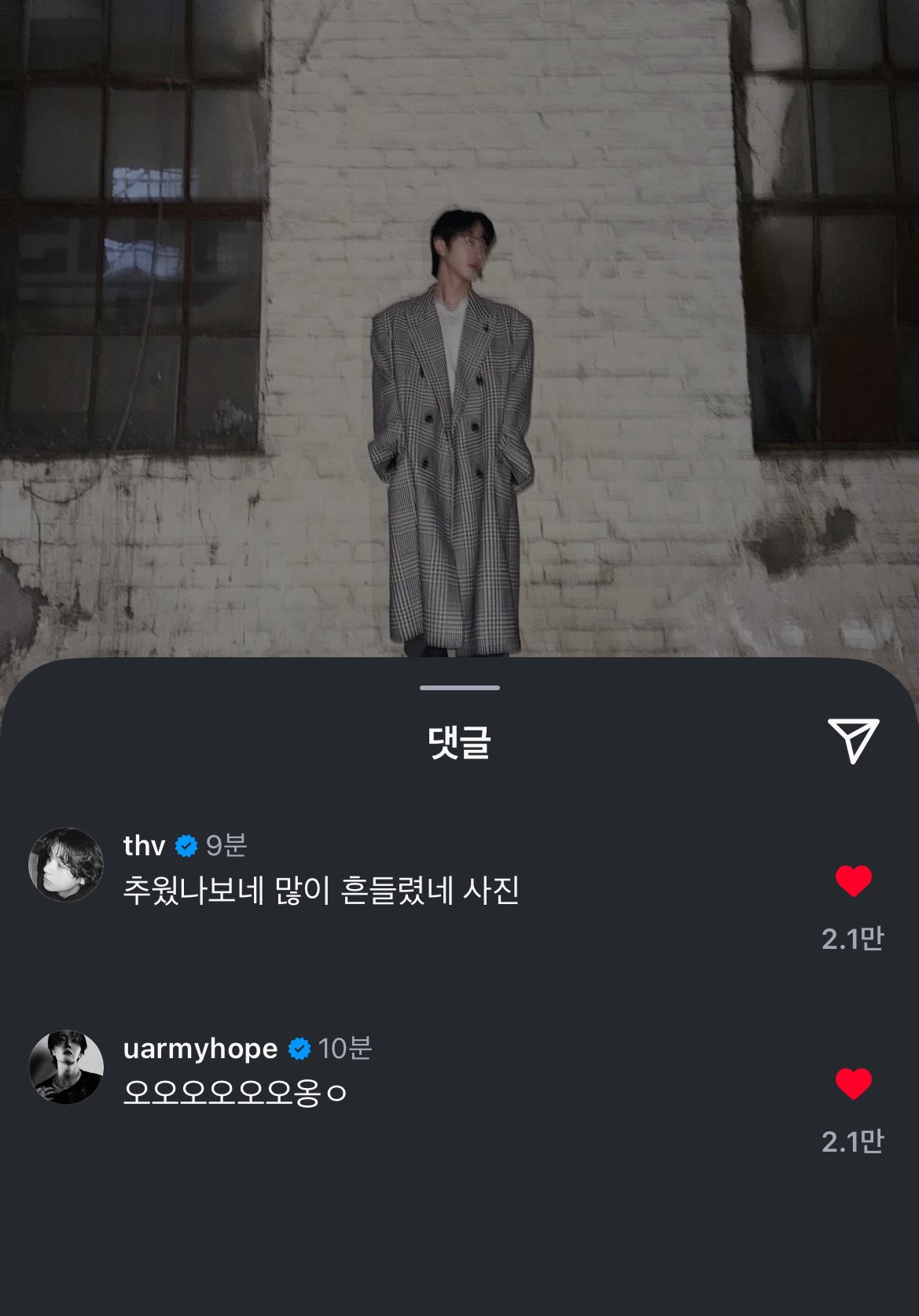Open the uarmyhope username link
The height and width of the screenshot is (1316, 919).
[x=200, y=1049]
